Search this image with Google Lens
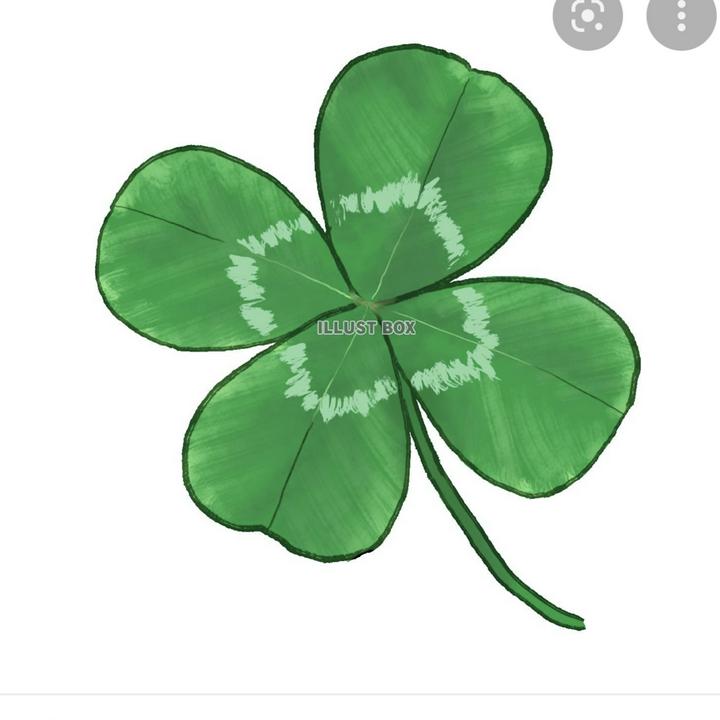This screenshot has height=720, width=720. [587, 15]
